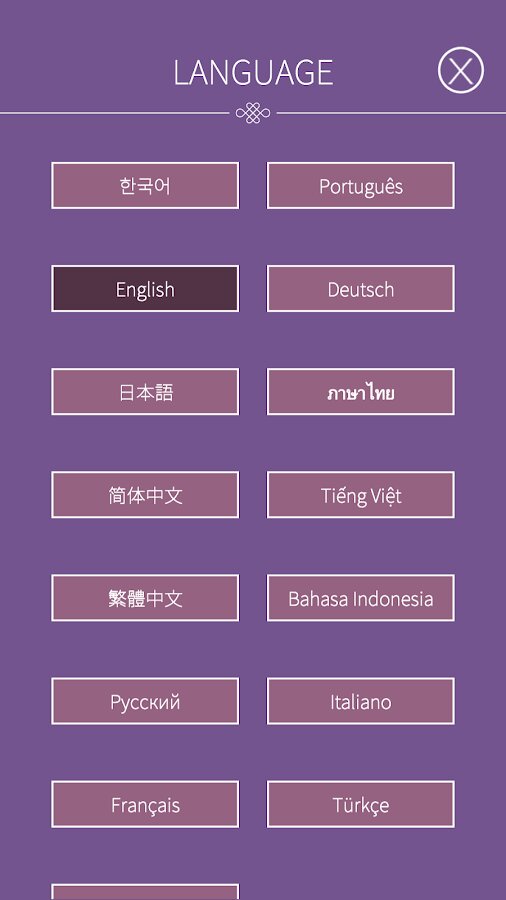506x900 pixels.
Task: Choose Русский language
Action: (x=145, y=701)
